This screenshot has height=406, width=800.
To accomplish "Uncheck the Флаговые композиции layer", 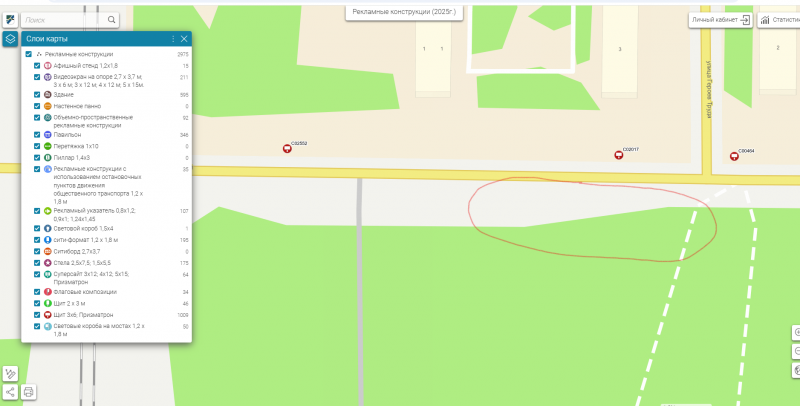I will (x=37, y=292).
